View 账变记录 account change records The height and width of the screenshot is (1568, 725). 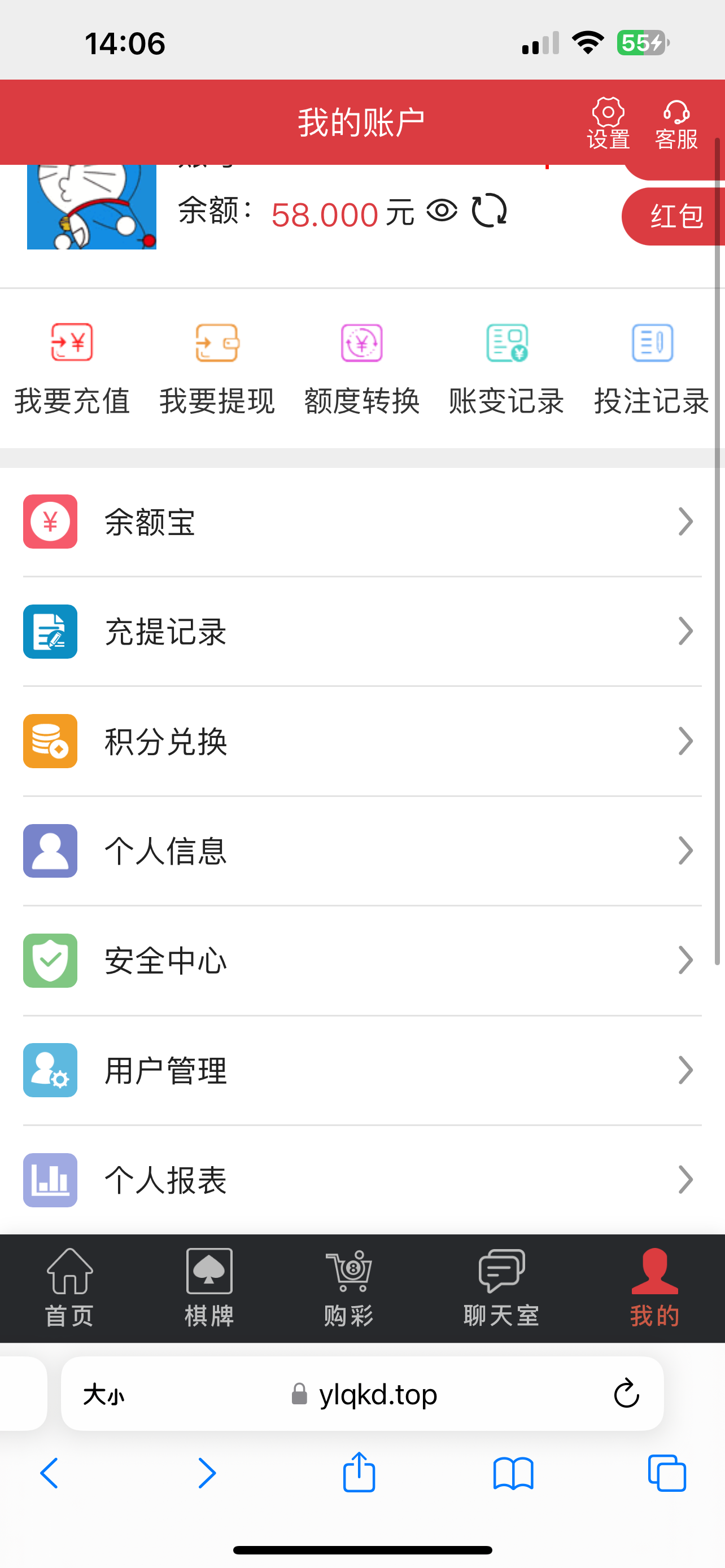coord(506,369)
